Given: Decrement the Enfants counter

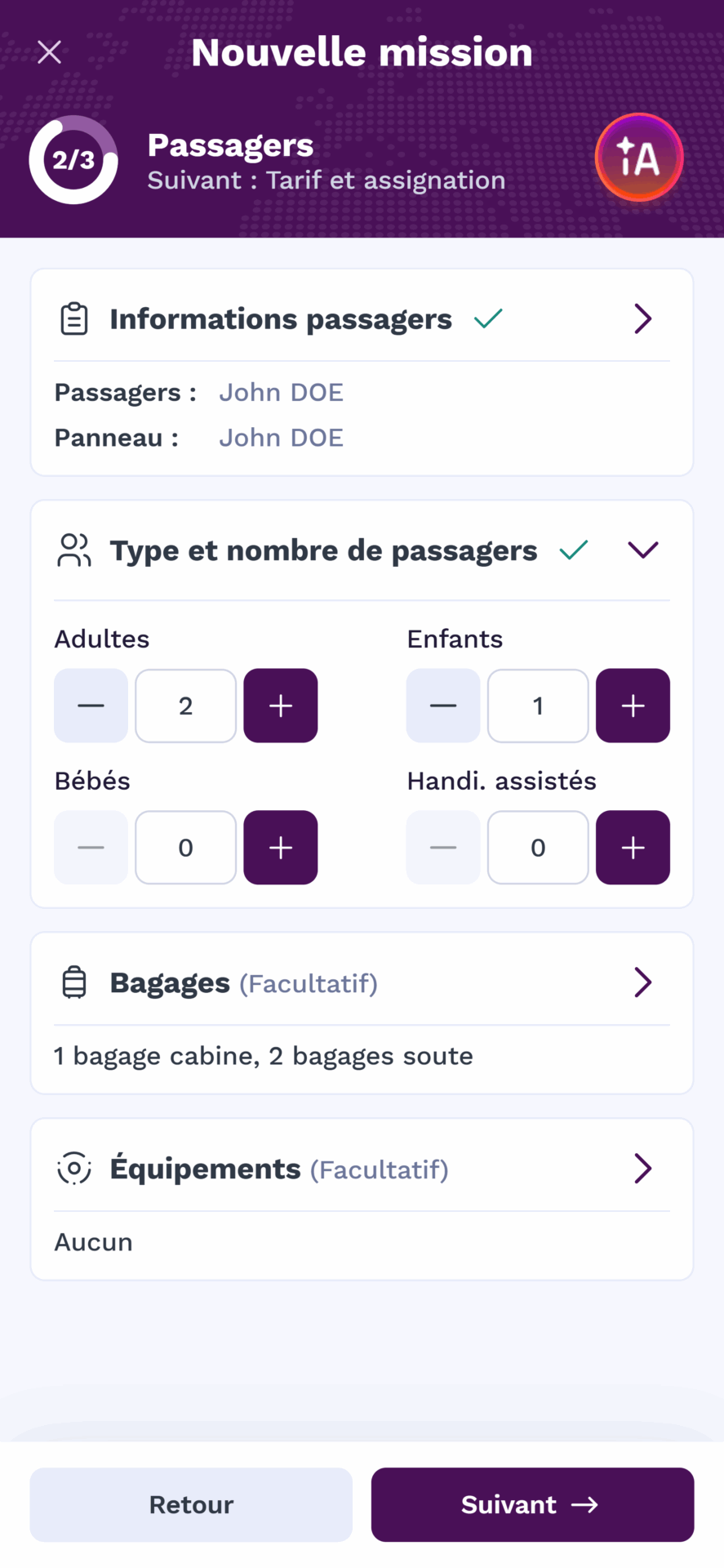Looking at the screenshot, I should click(442, 706).
